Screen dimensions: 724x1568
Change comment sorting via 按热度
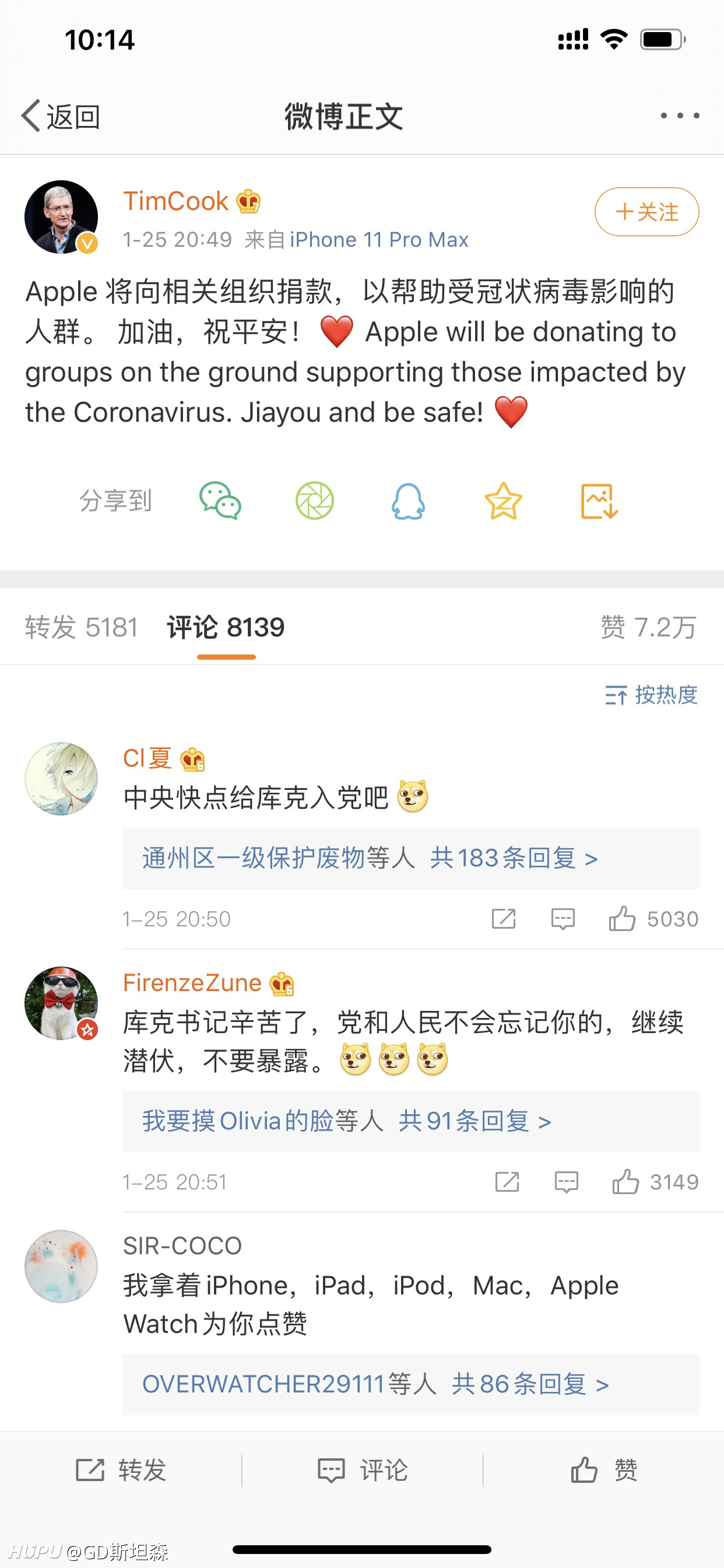[651, 695]
